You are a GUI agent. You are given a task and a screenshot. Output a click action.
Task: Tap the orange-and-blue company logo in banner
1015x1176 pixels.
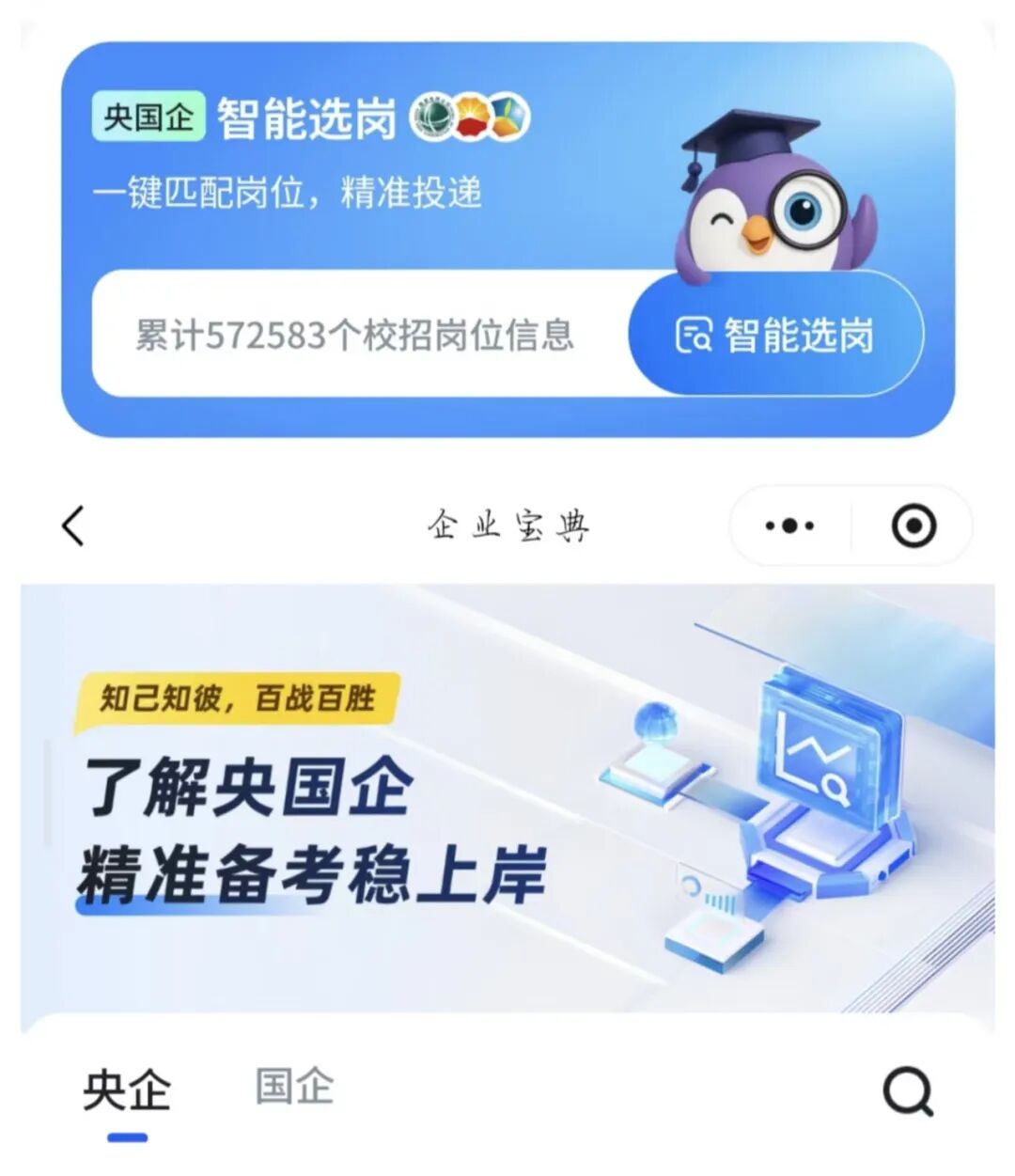coord(507,118)
